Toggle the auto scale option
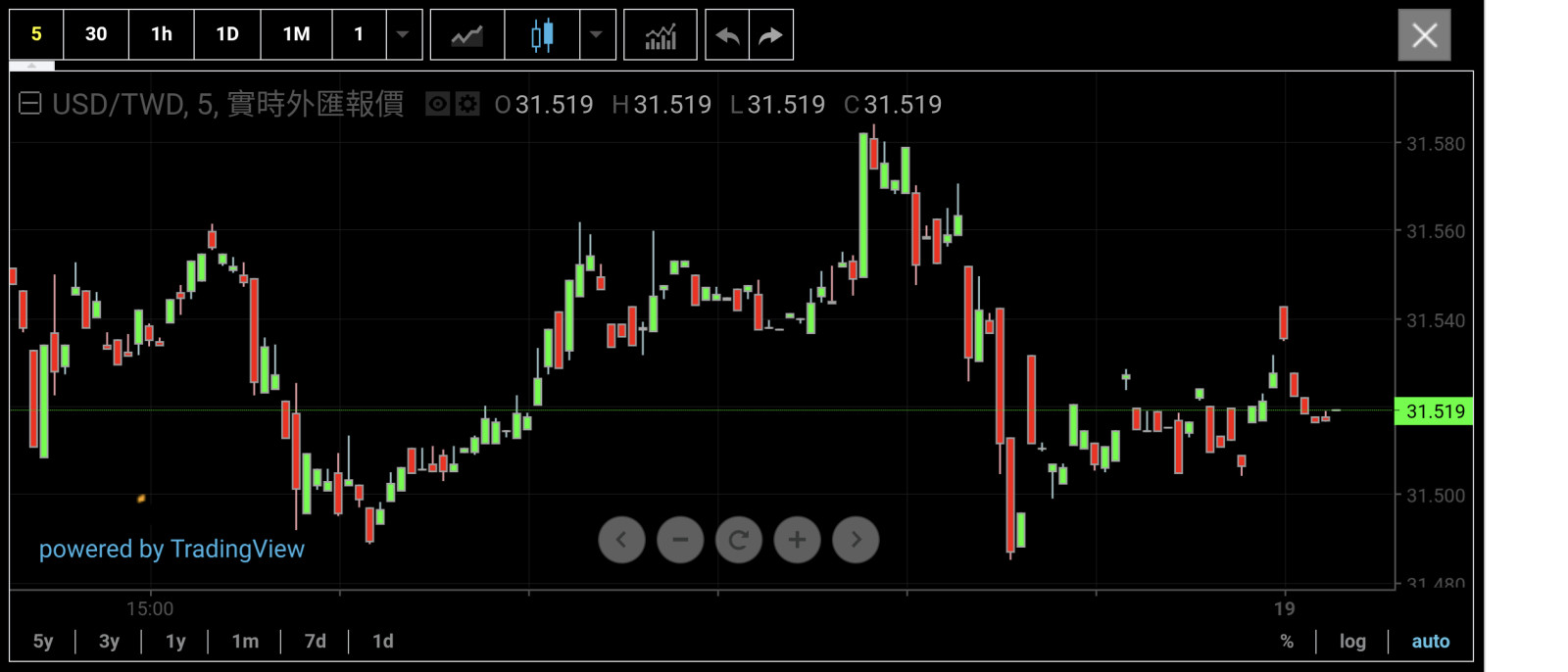This screenshot has width=1568, height=672. 1430,642
